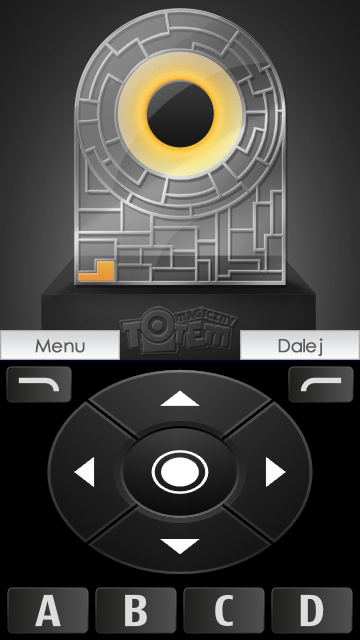Tap the B key
This screenshot has height=640, width=360.
[x=136, y=610]
